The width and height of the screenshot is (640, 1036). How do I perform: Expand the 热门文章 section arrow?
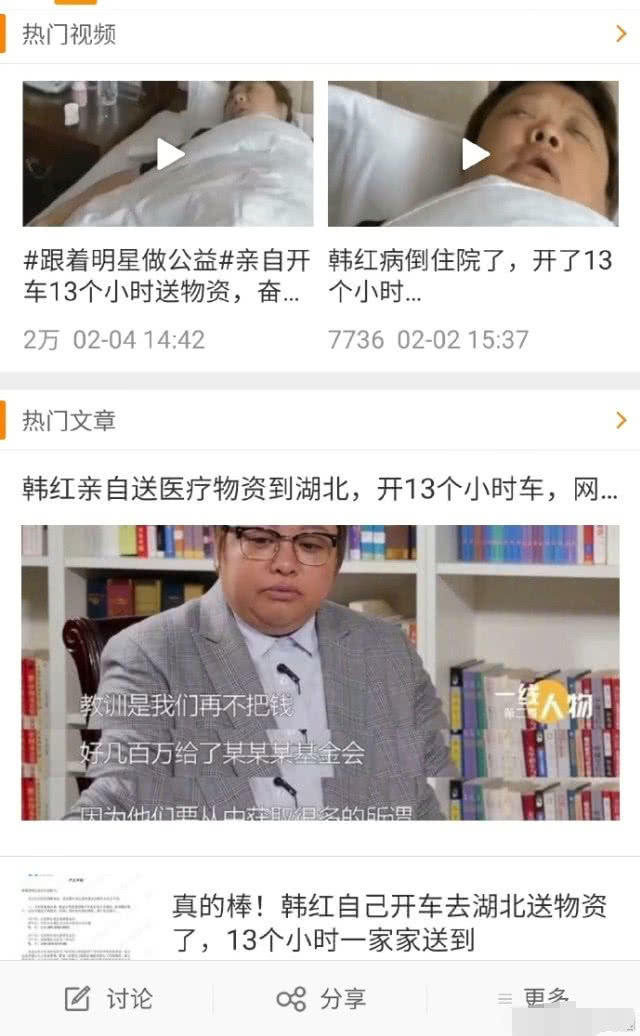(620, 420)
